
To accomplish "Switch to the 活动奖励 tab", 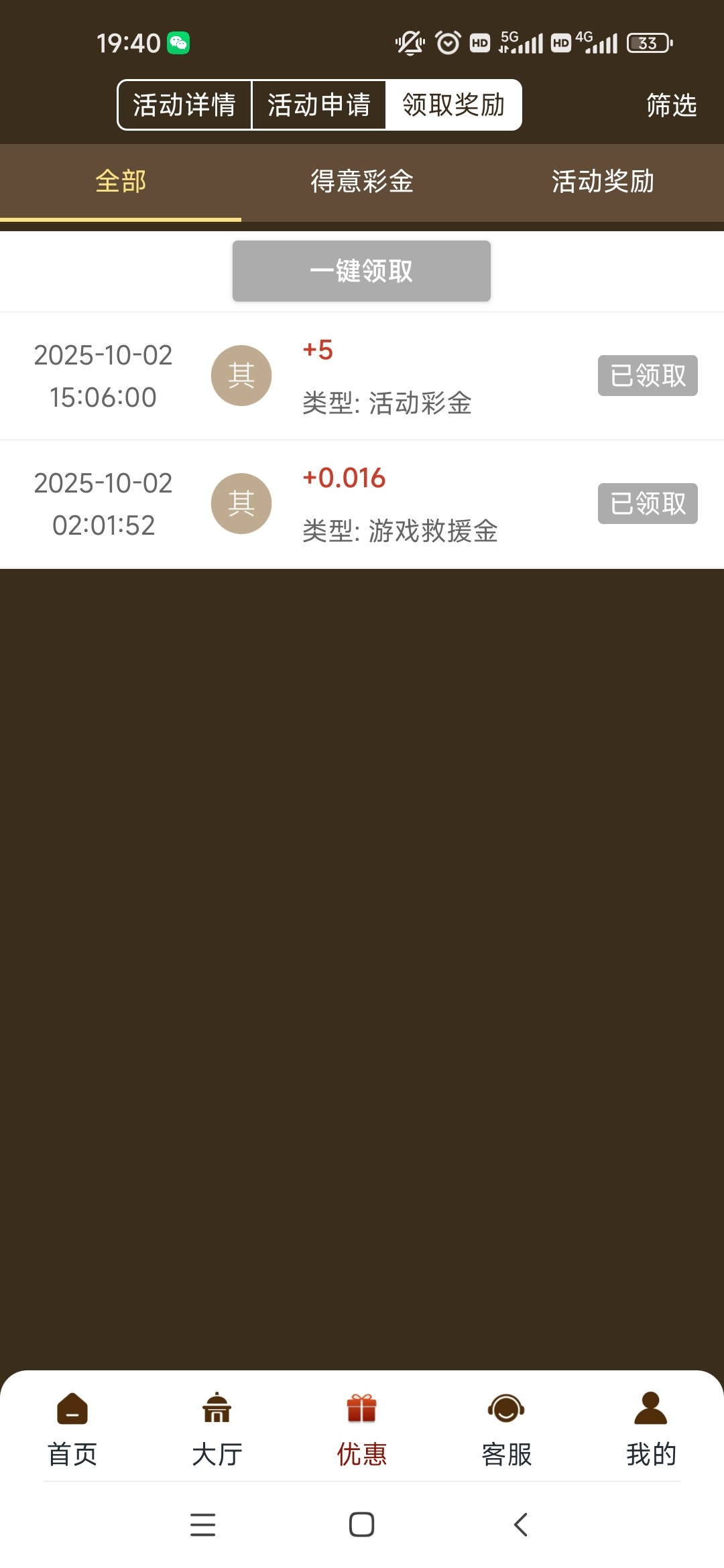I will [x=603, y=182].
